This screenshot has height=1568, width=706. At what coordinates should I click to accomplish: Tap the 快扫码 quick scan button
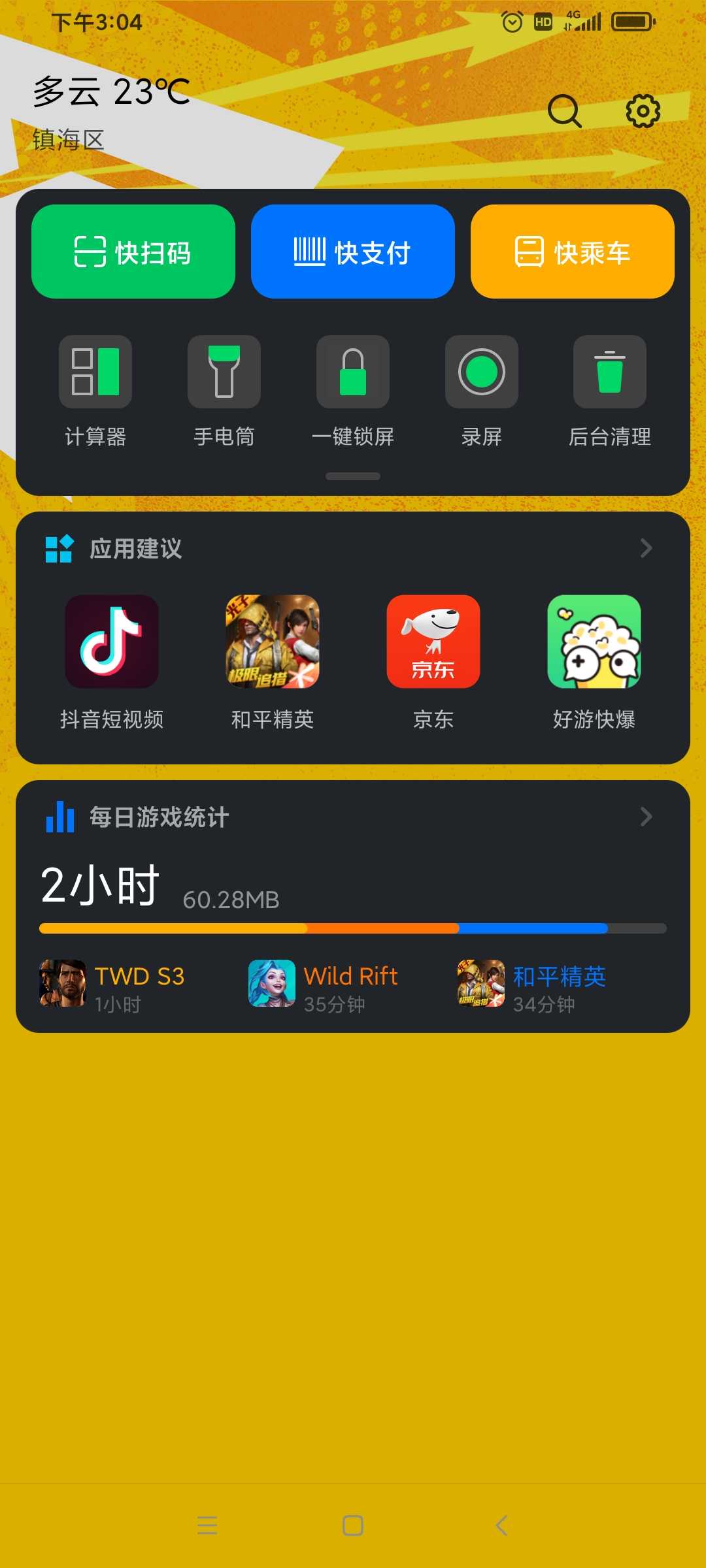click(133, 252)
